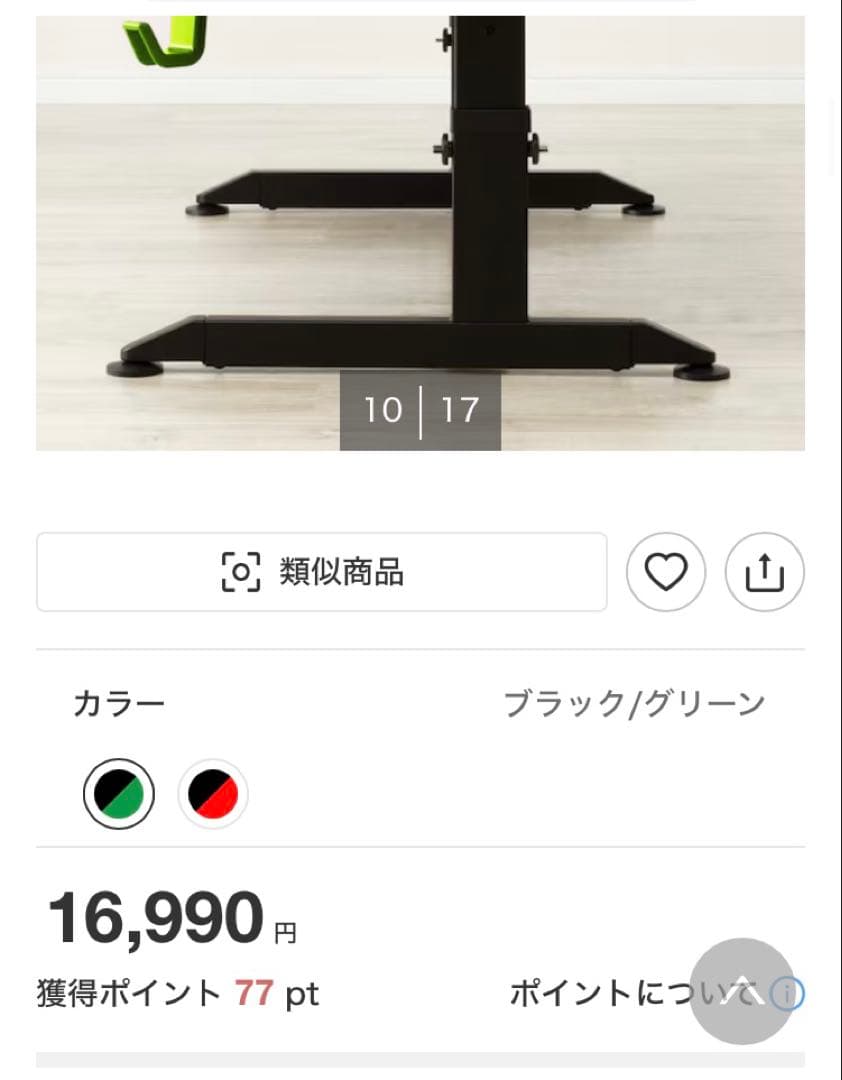This screenshot has width=842, height=1080.
Task: Favorite this desk using the heart icon
Action: coord(666,572)
